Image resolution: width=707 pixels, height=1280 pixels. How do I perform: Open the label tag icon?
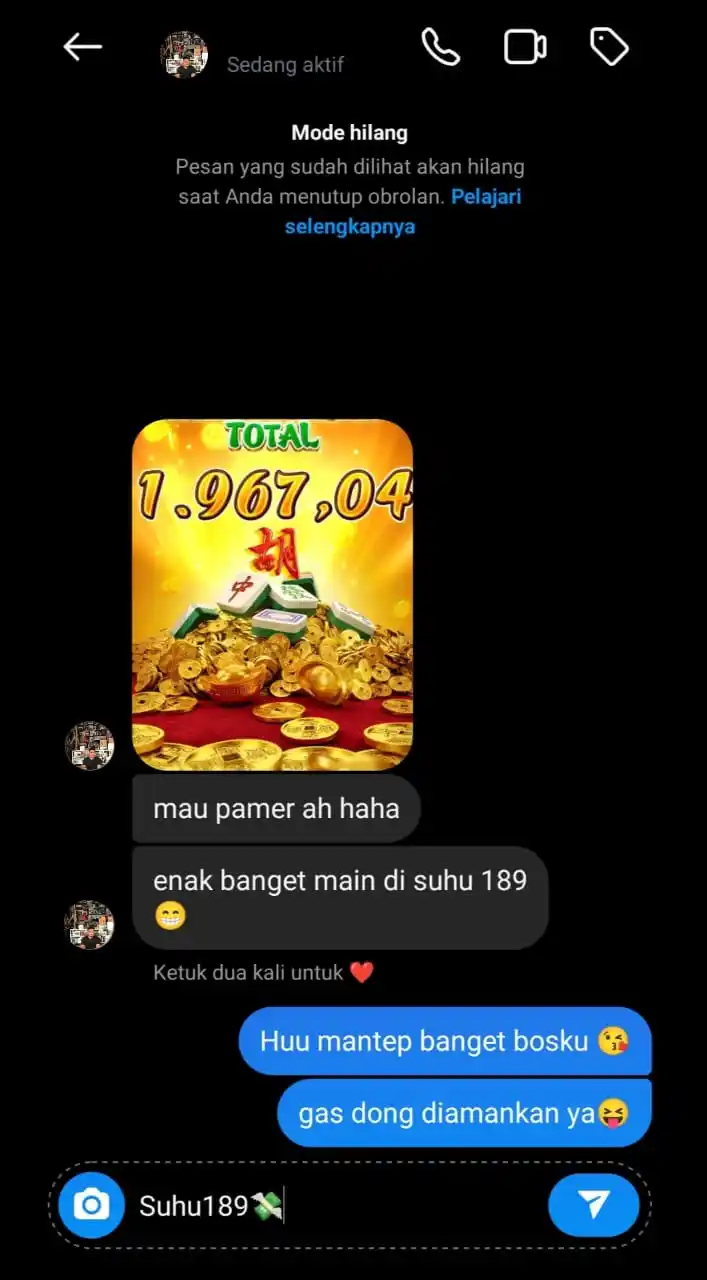pyautogui.click(x=608, y=47)
